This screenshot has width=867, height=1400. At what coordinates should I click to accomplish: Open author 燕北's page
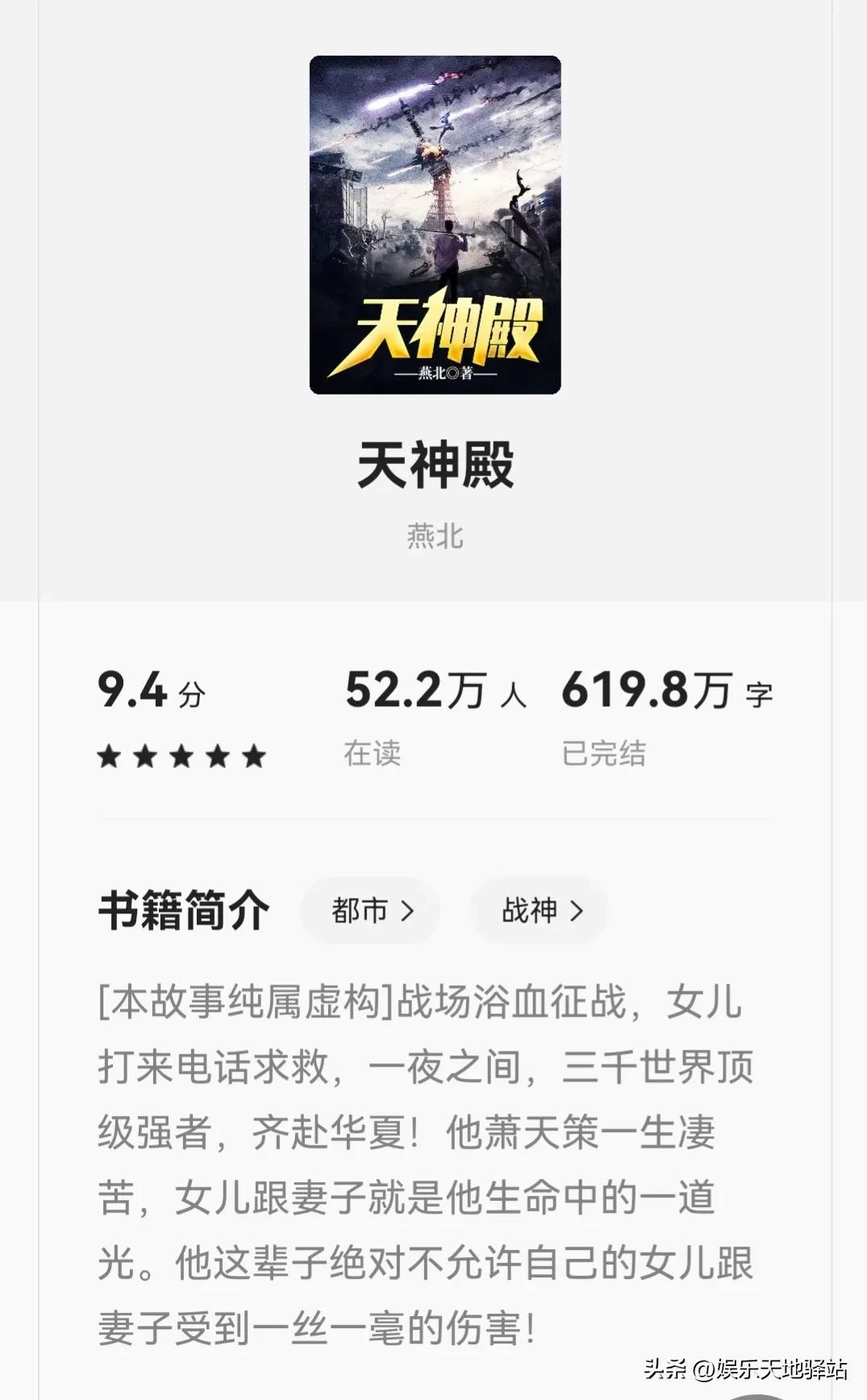pos(435,537)
